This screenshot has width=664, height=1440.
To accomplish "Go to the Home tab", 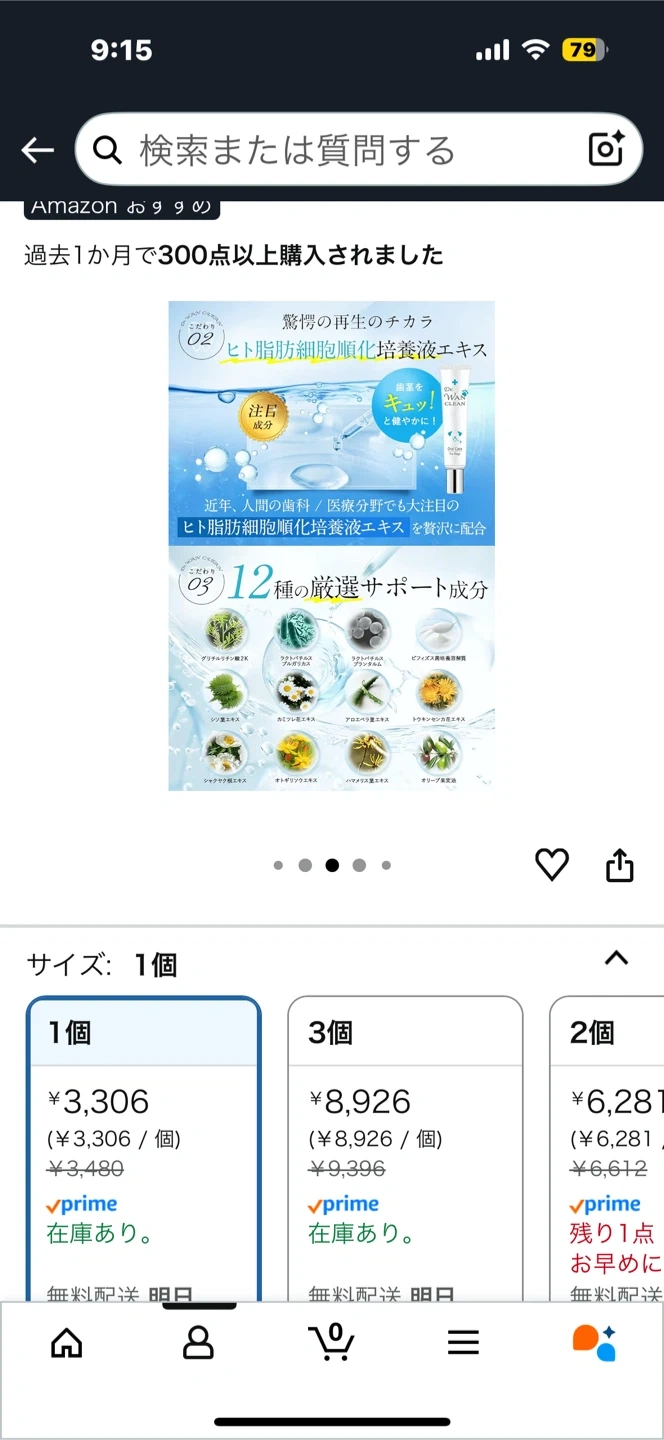I will pyautogui.click(x=67, y=1343).
